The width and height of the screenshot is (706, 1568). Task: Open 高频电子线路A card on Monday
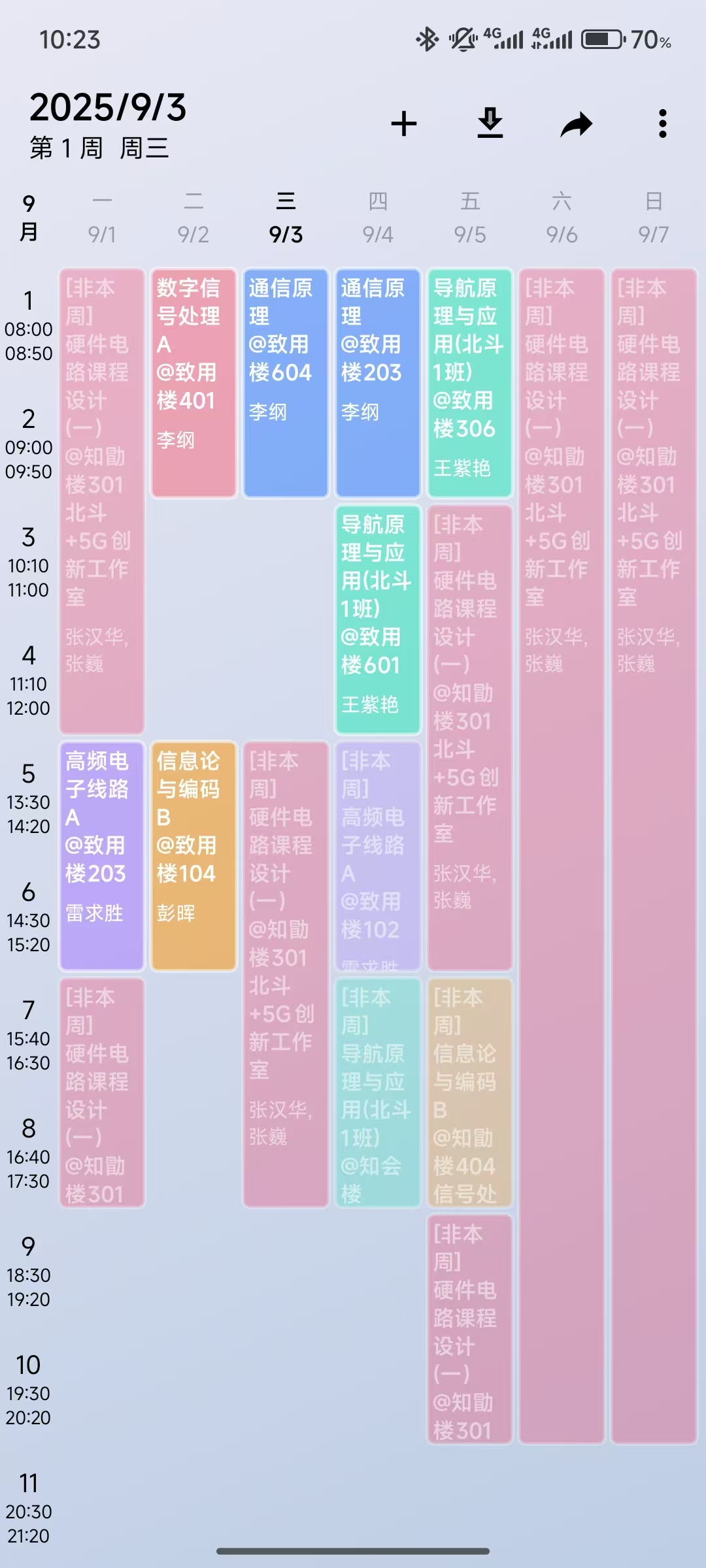tap(102, 856)
